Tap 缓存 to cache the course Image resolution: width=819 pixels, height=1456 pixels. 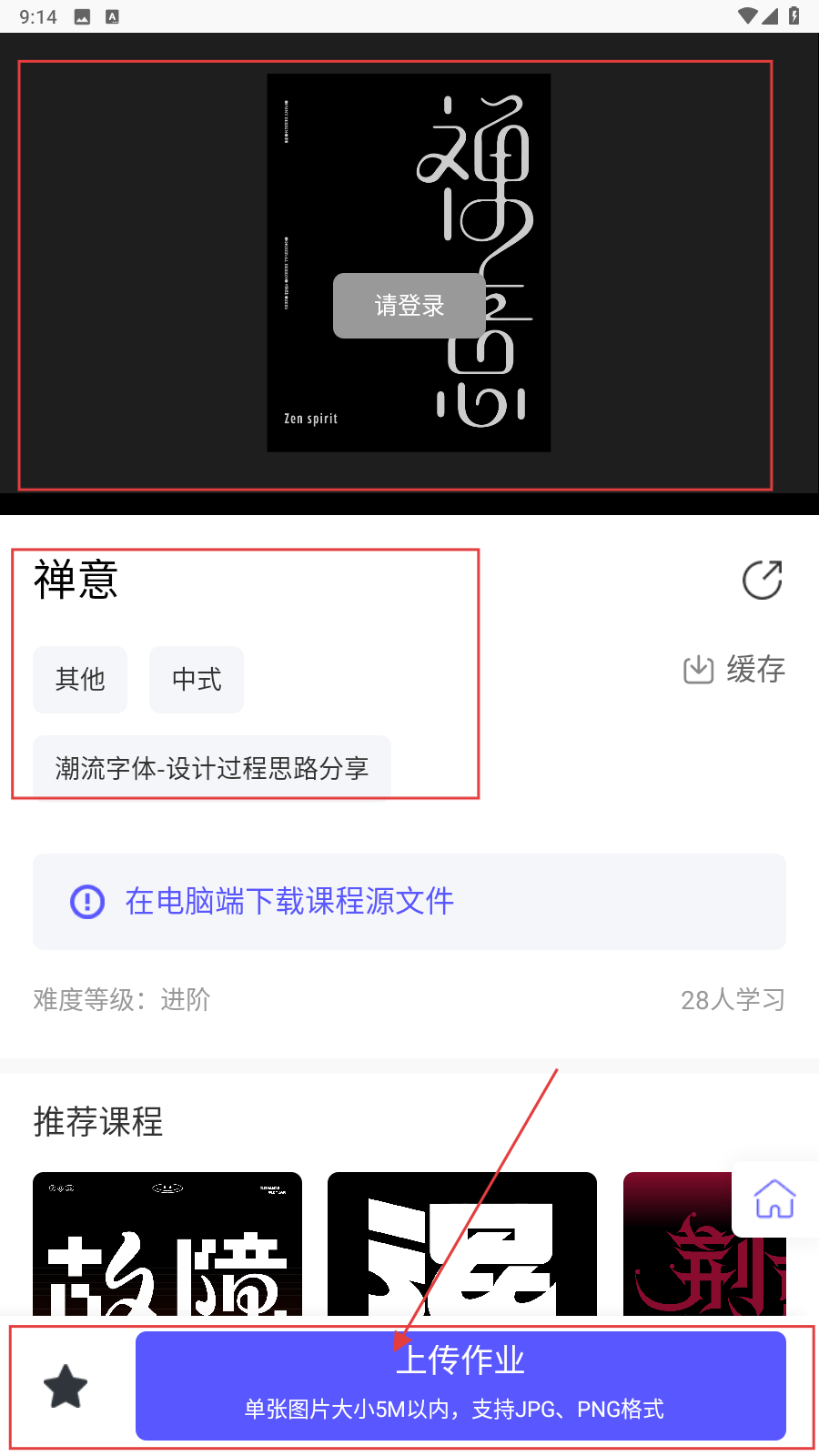(733, 670)
